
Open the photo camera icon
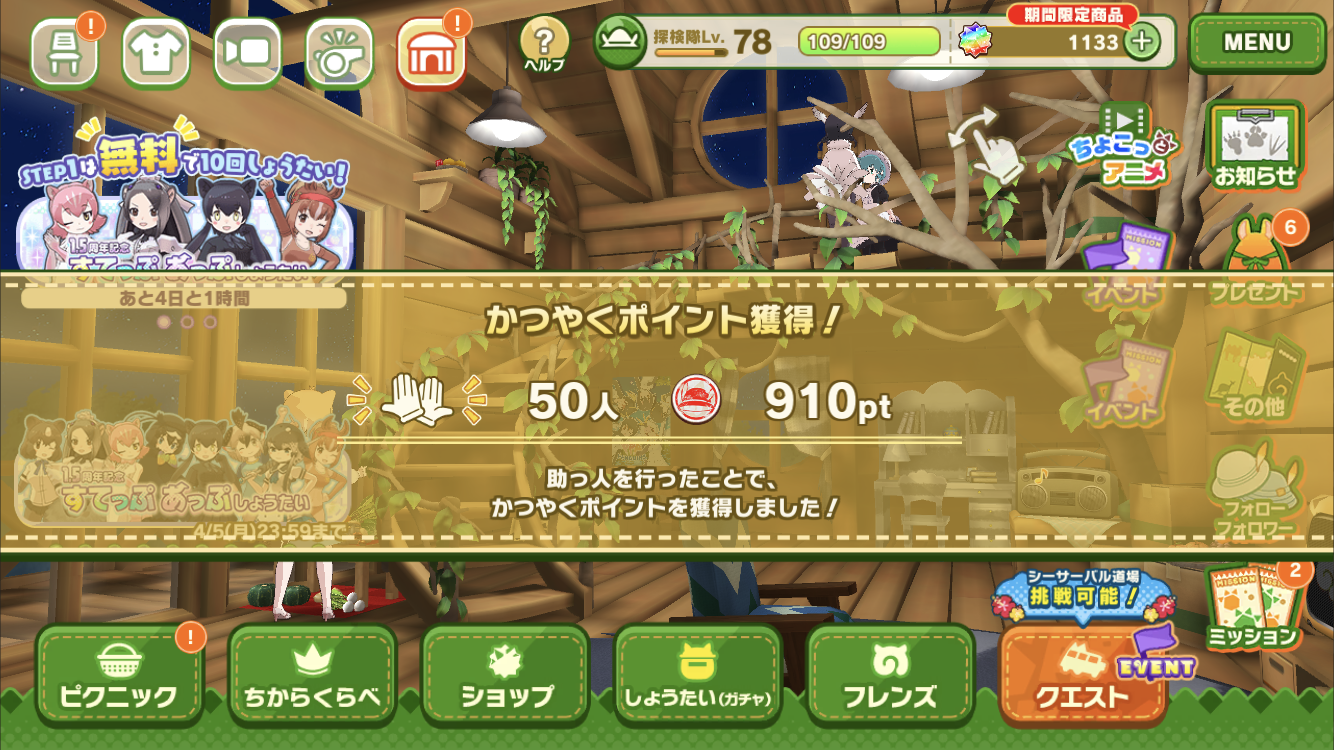coord(339,52)
